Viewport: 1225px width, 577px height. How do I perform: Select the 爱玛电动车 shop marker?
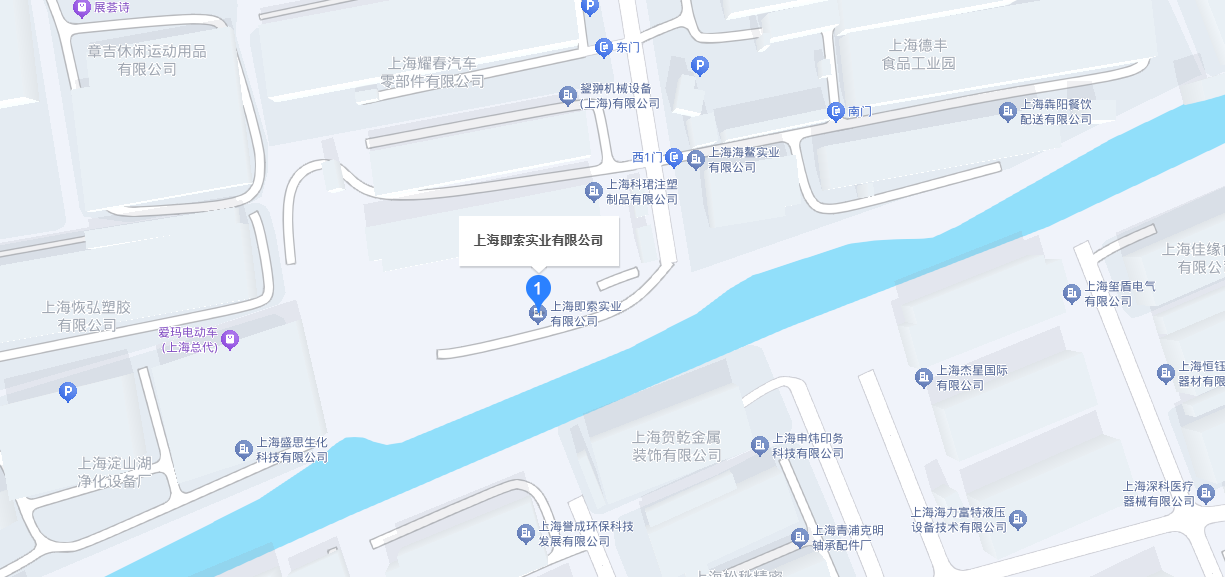pos(231,340)
